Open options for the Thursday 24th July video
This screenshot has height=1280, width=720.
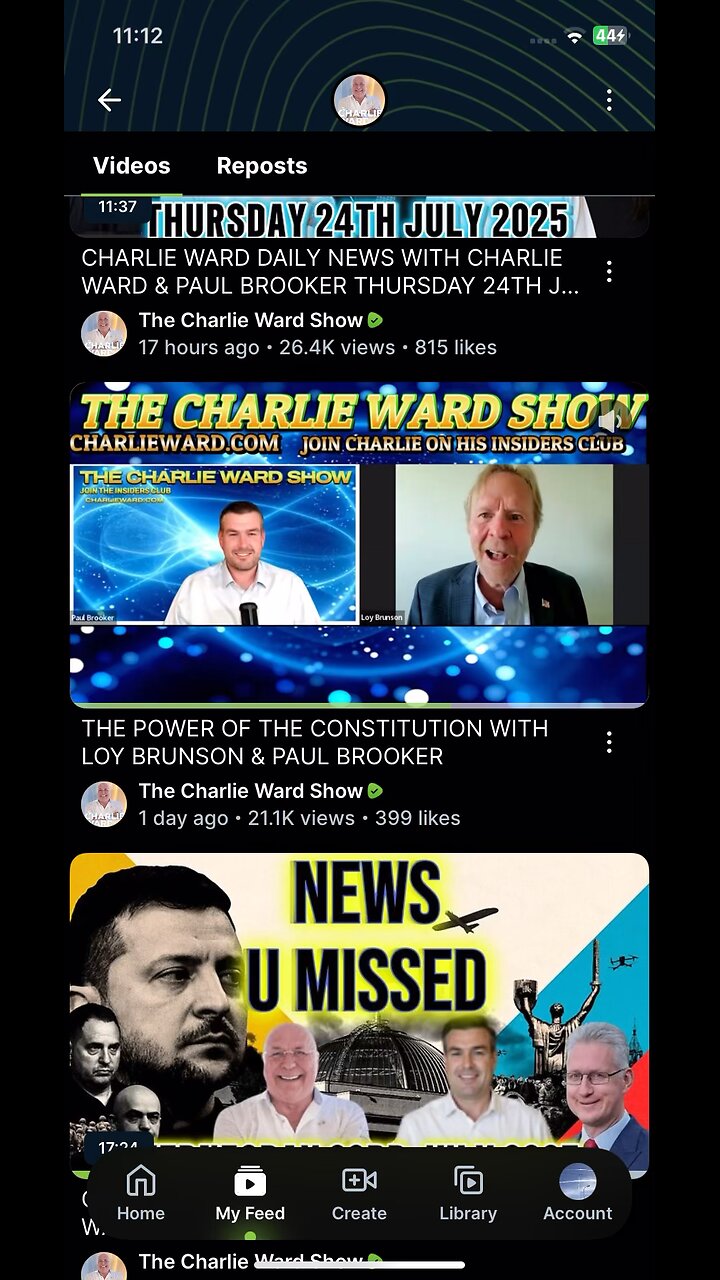tap(609, 271)
